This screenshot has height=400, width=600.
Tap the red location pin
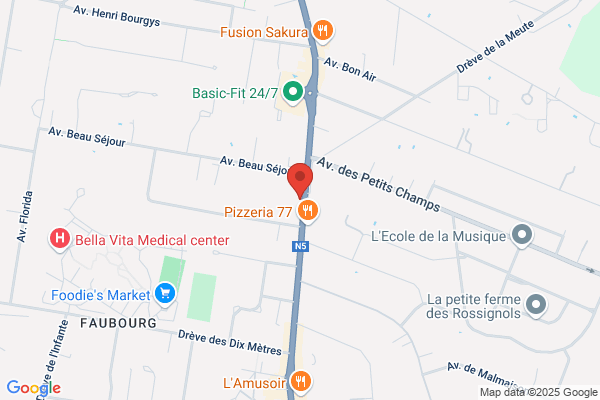(x=300, y=180)
